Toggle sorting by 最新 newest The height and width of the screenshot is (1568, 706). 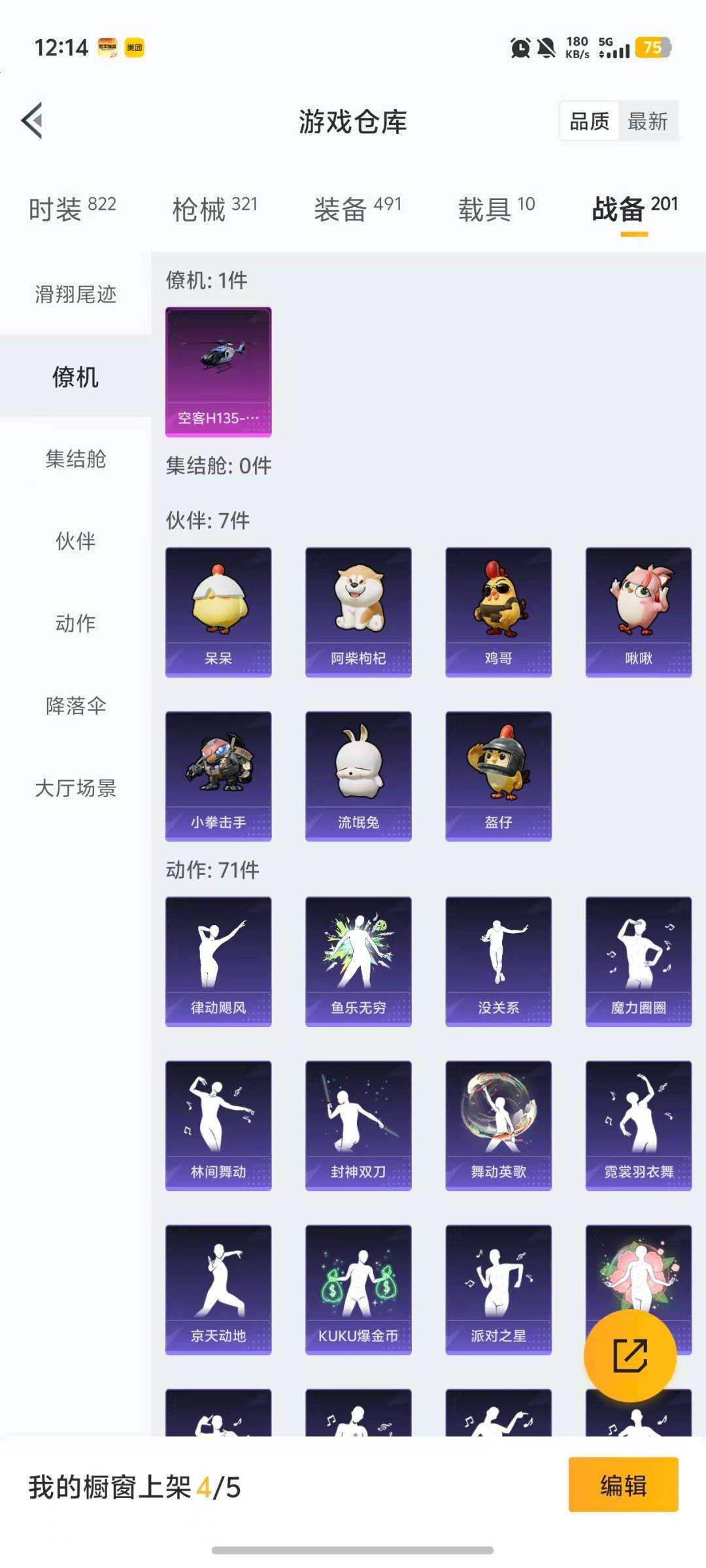click(x=647, y=122)
